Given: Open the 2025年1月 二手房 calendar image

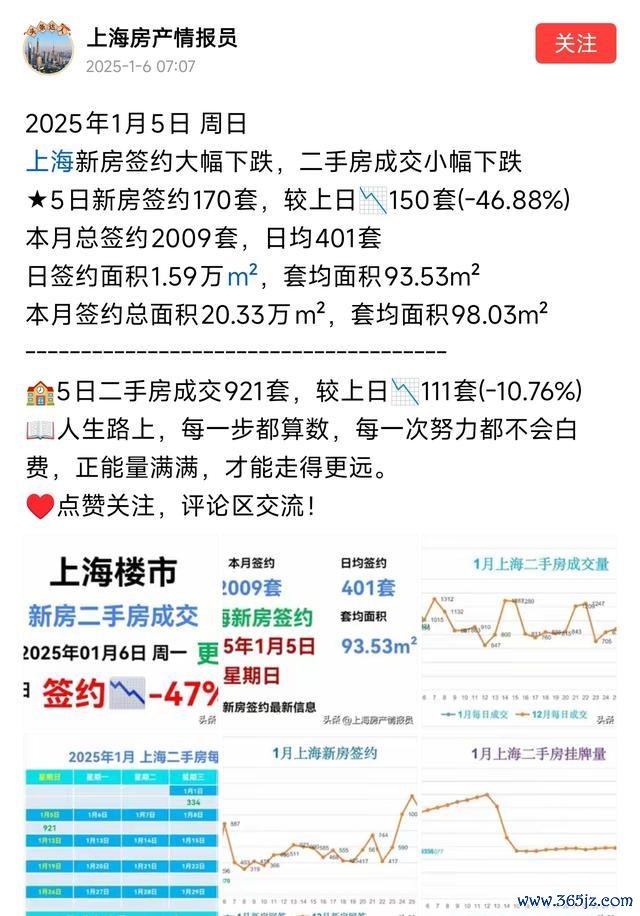Looking at the screenshot, I should coord(120,825).
